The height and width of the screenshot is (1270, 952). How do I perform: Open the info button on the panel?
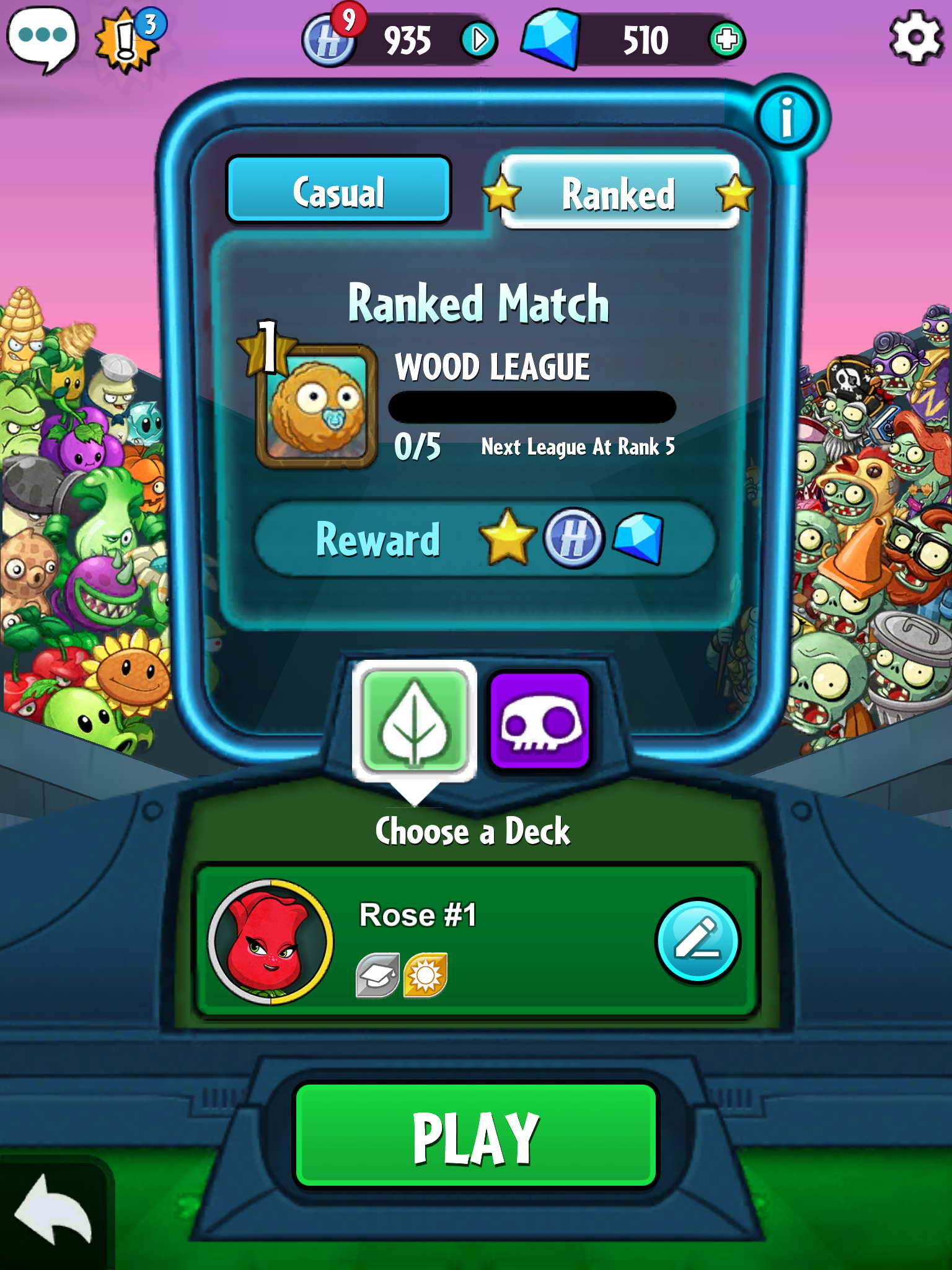click(787, 117)
